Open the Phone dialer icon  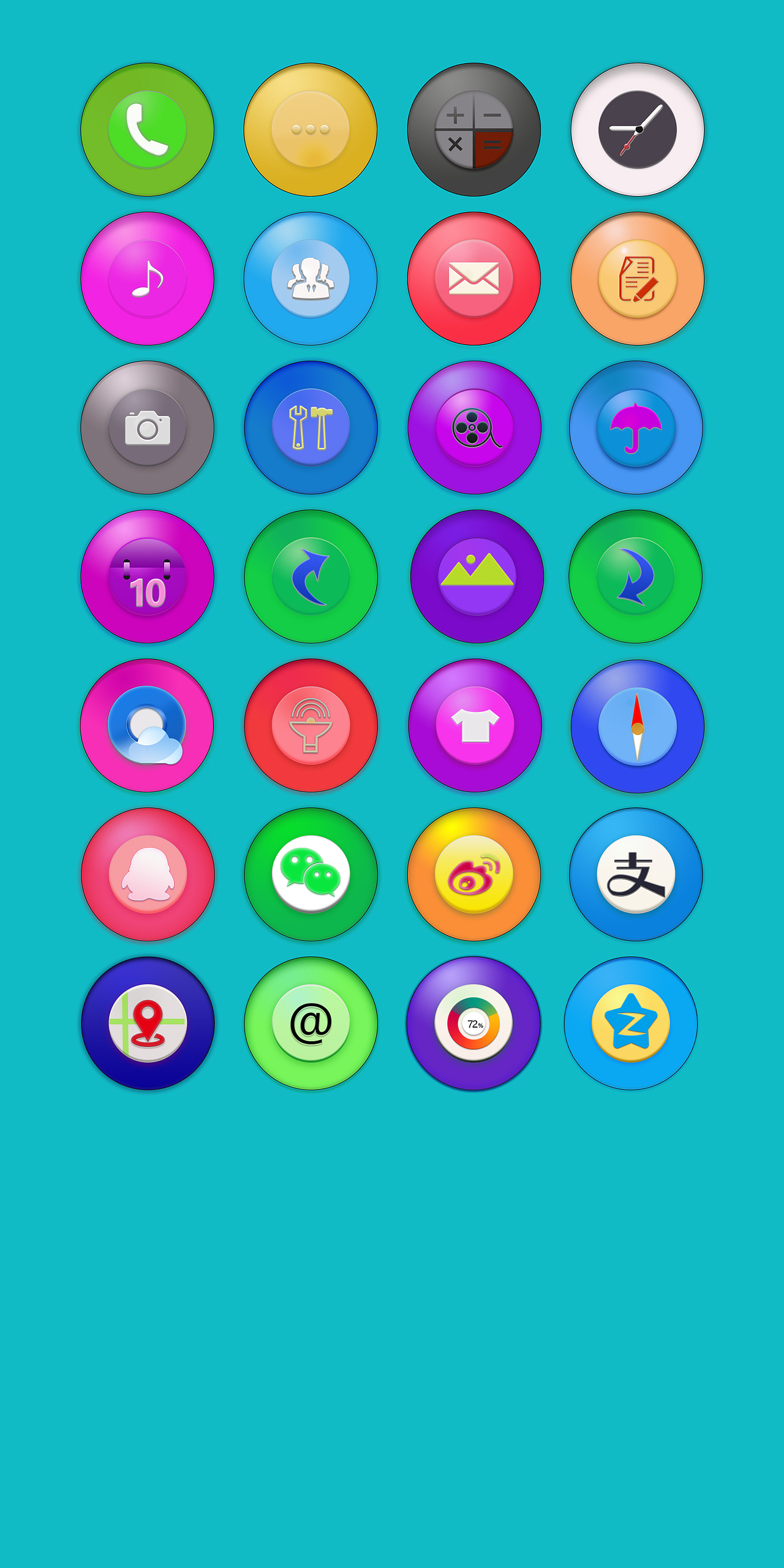(x=147, y=127)
